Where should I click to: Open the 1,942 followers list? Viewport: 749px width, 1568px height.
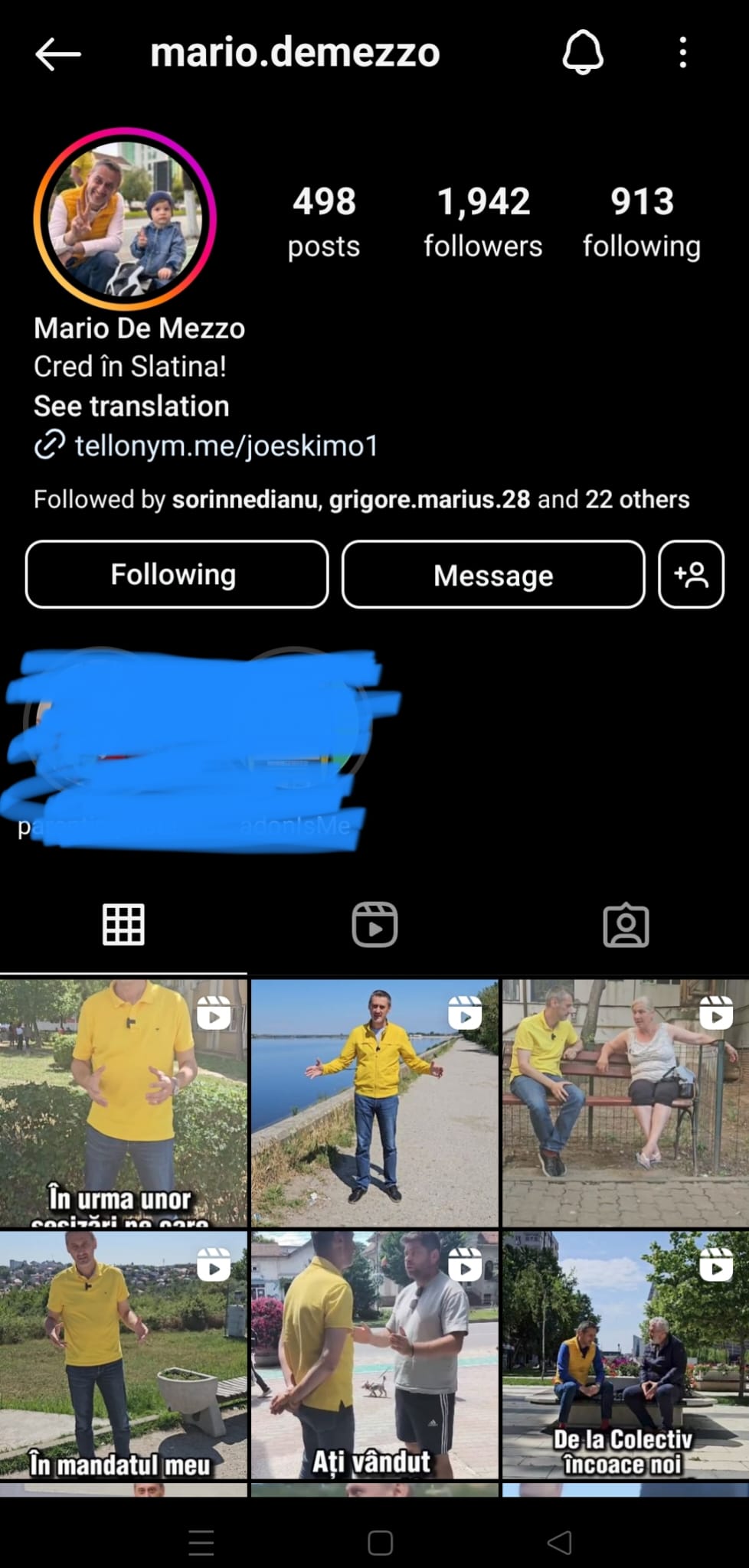(x=483, y=223)
